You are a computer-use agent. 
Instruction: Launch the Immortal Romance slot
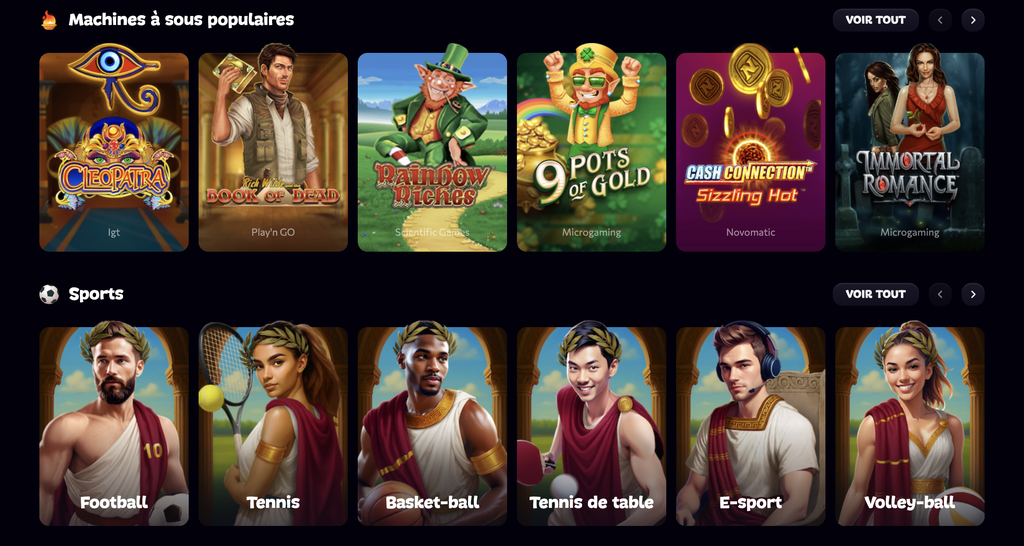(909, 150)
